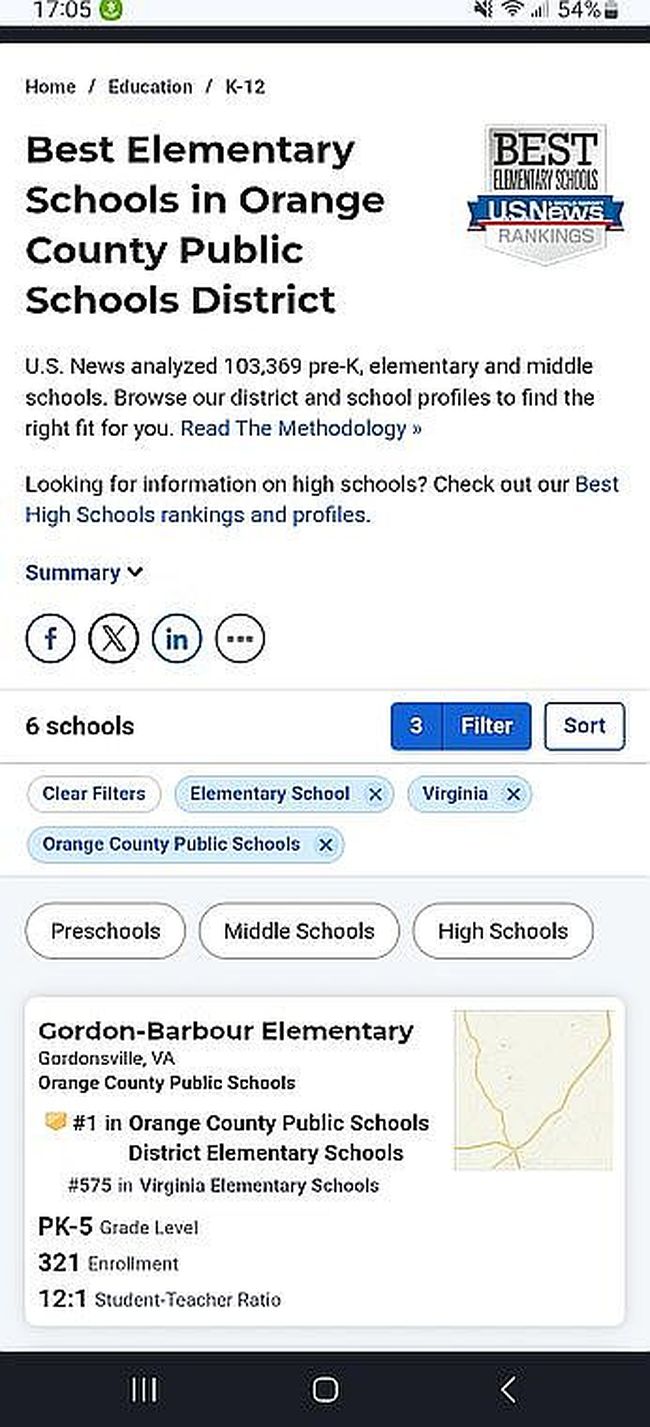The image size is (650, 1427).
Task: Open the Sort menu
Action: [x=584, y=726]
